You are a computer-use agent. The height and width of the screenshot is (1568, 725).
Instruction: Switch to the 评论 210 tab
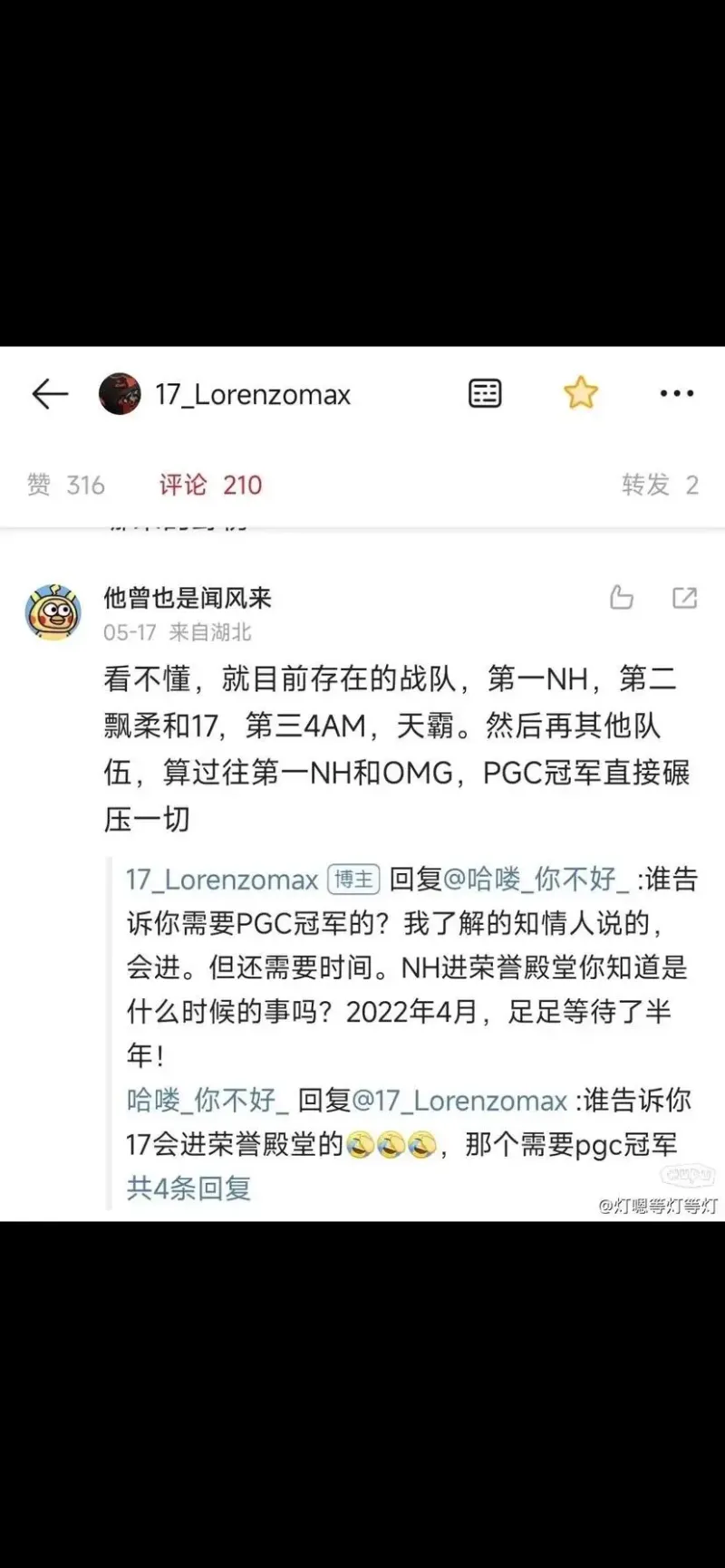pyautogui.click(x=210, y=486)
